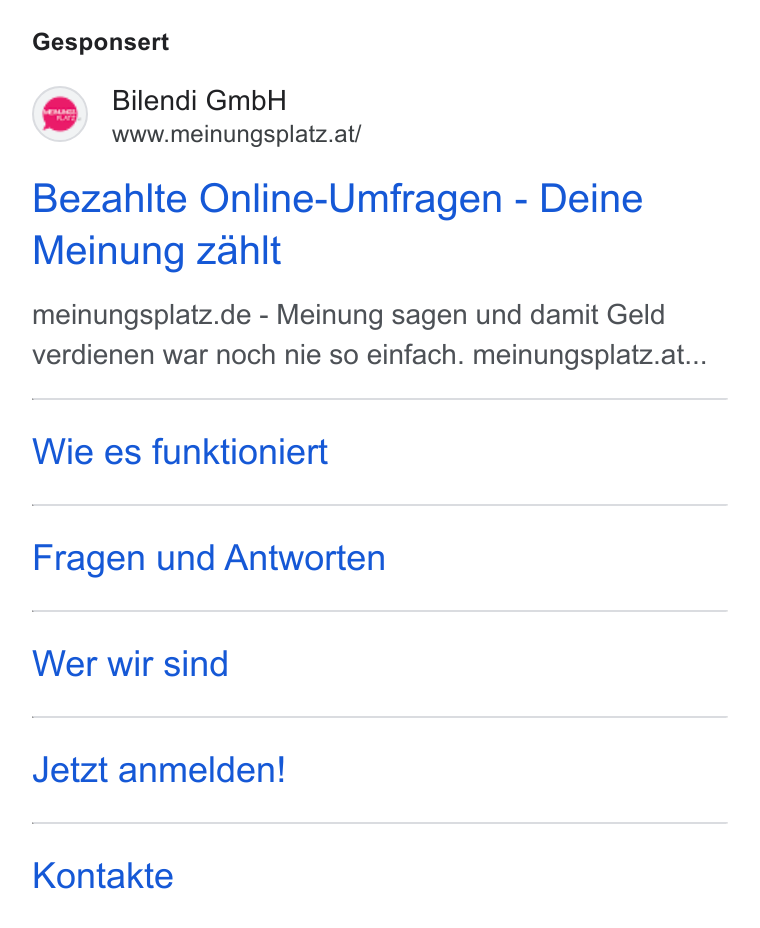Open the 'Bezahlte Online-Umfragen' ad headline
The height and width of the screenshot is (928, 760).
(x=337, y=224)
